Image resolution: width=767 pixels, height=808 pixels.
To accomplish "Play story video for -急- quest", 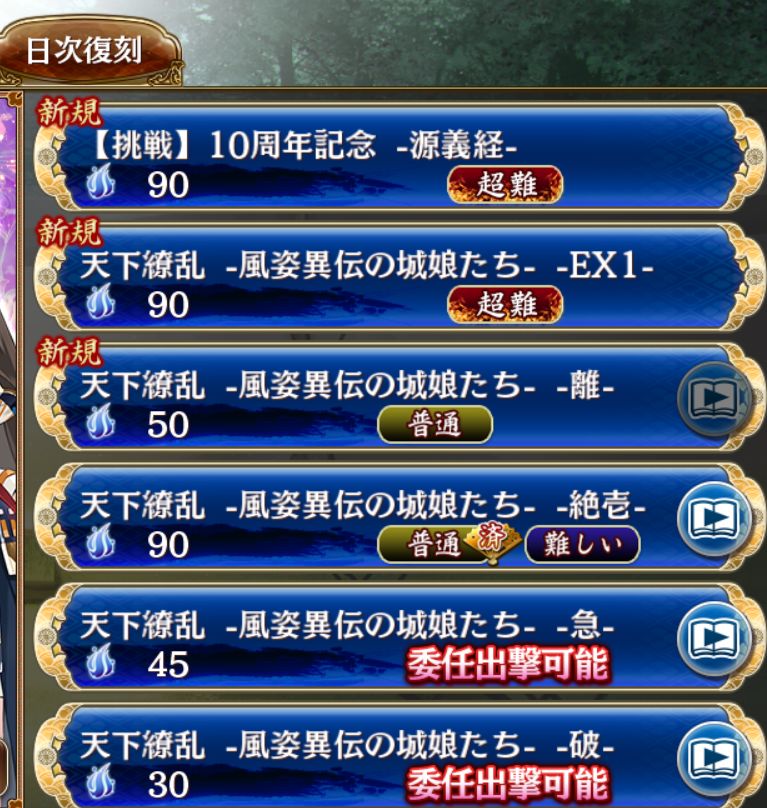I will [714, 637].
